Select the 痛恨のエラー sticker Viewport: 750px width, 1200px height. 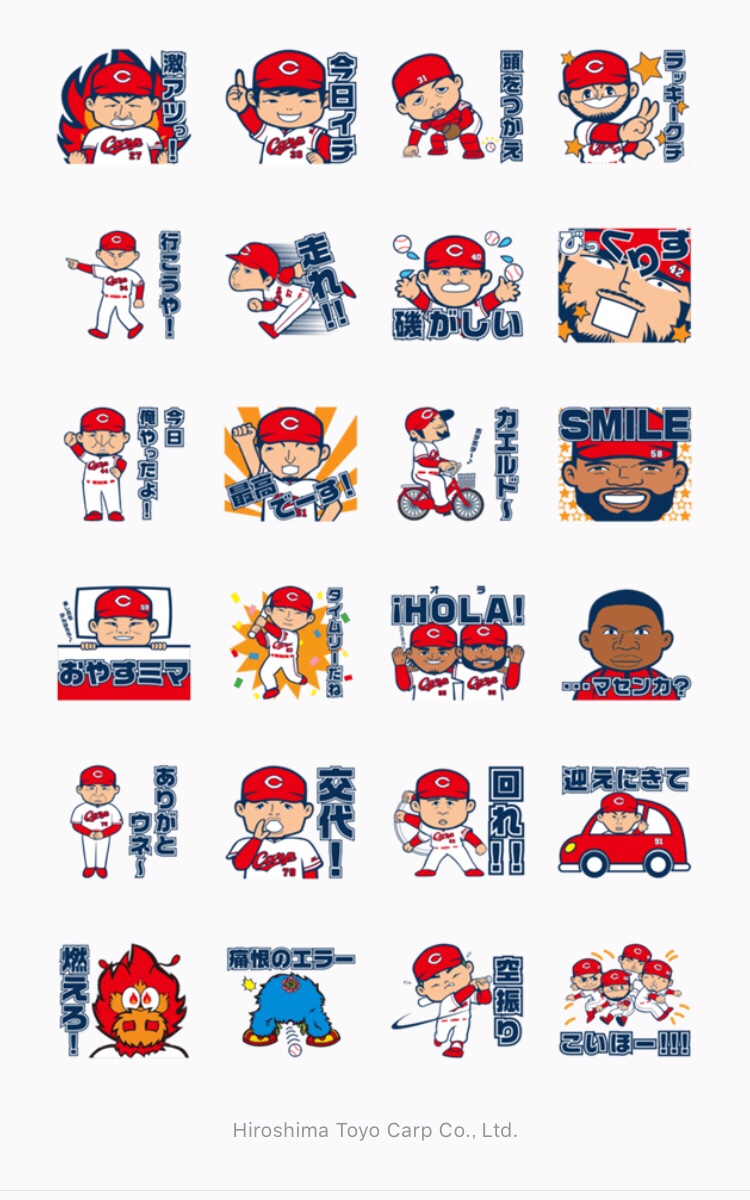[291, 1000]
